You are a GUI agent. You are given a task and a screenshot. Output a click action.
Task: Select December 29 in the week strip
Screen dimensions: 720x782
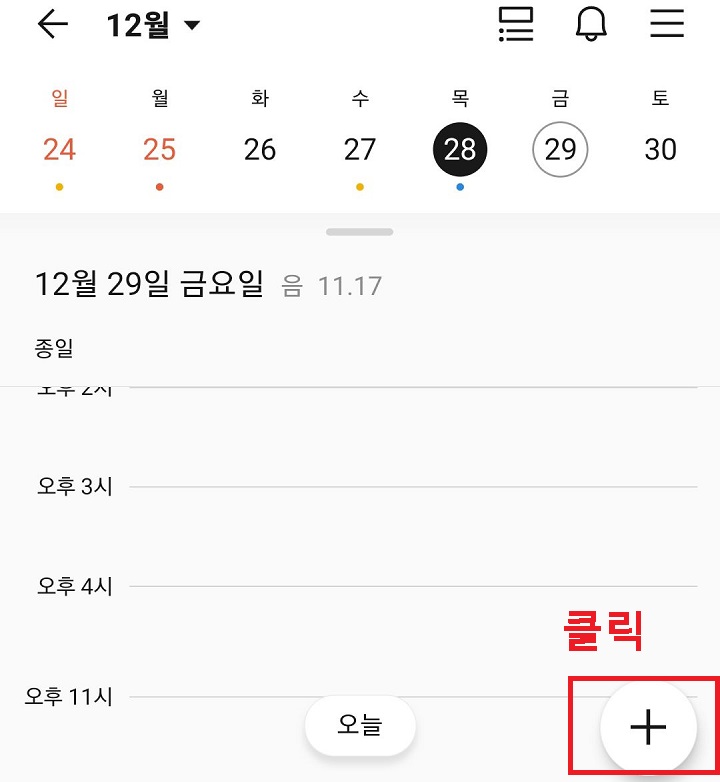point(561,149)
